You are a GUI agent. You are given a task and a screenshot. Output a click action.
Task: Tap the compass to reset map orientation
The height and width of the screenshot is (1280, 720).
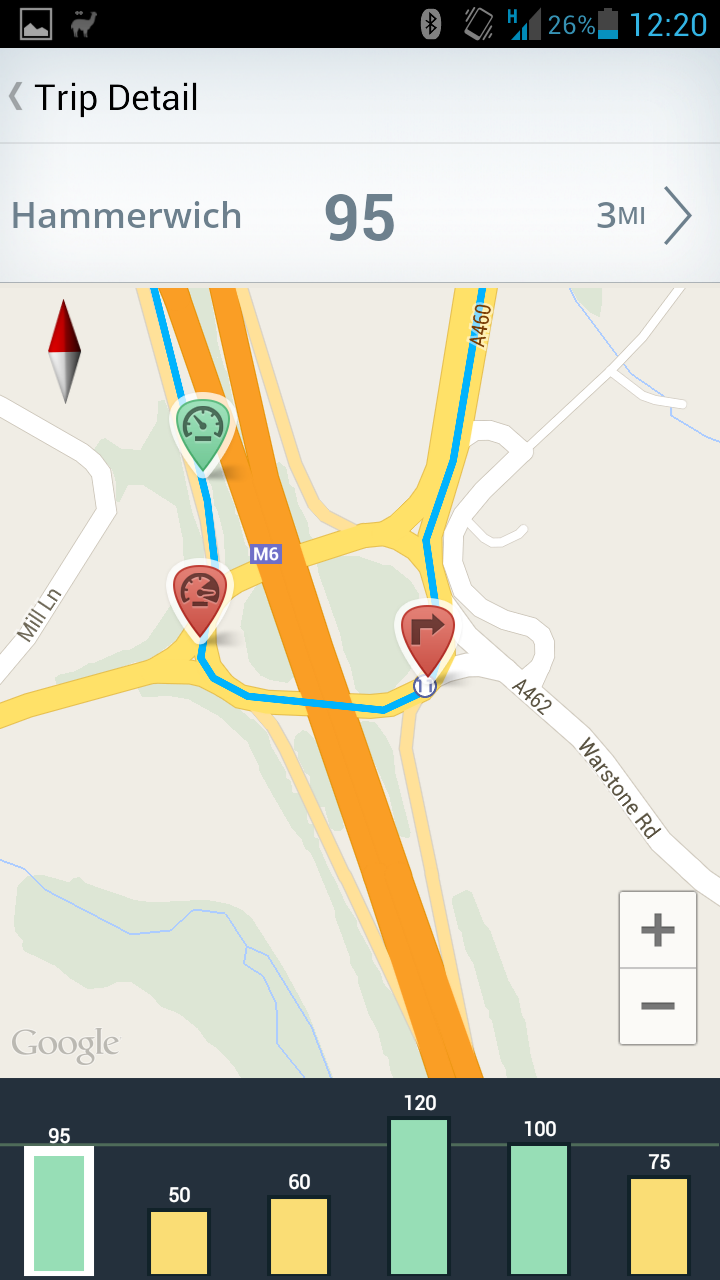(x=64, y=351)
